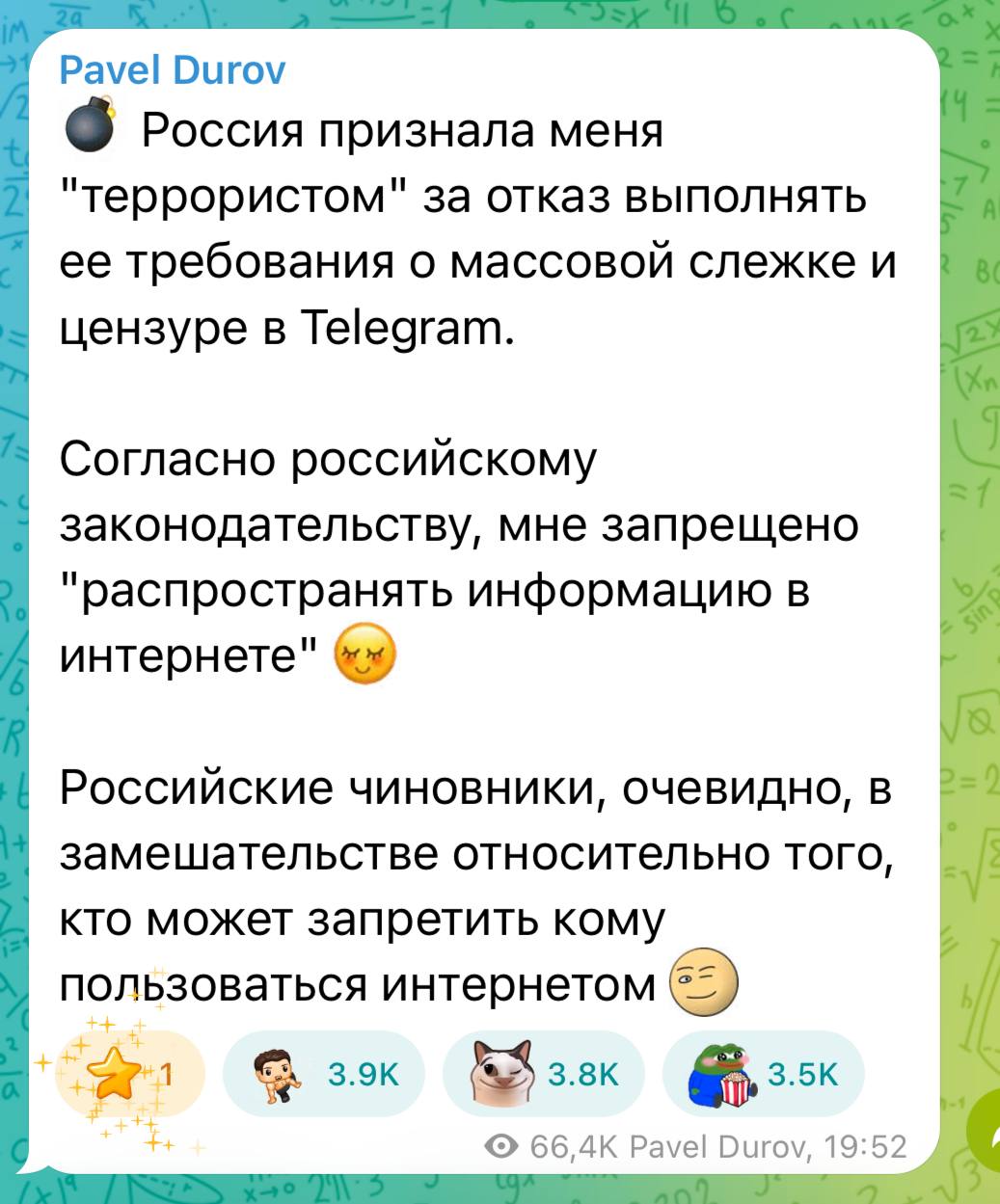Add the flexing man reaction with 3.9K
This screenshot has width=1000, height=1204.
323,1074
